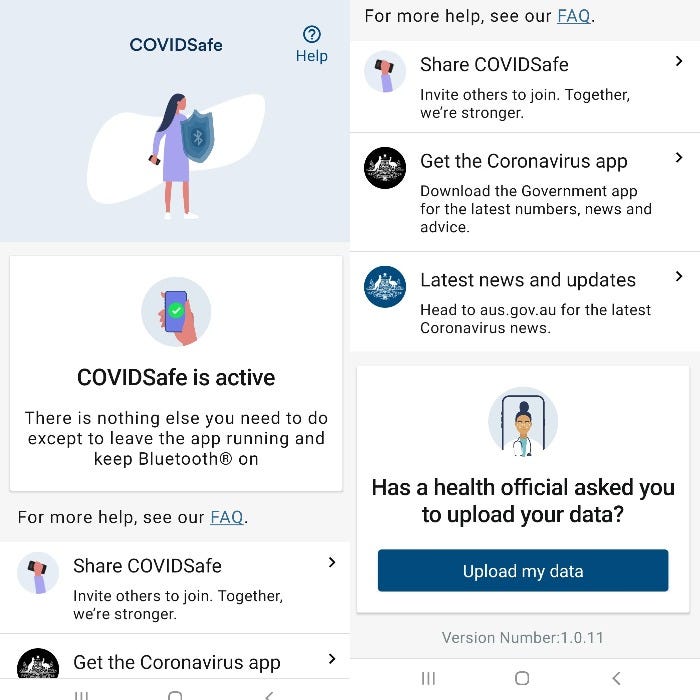Open Get the Coronavirus app with full description
The height and width of the screenshot is (700, 700).
coord(525,191)
